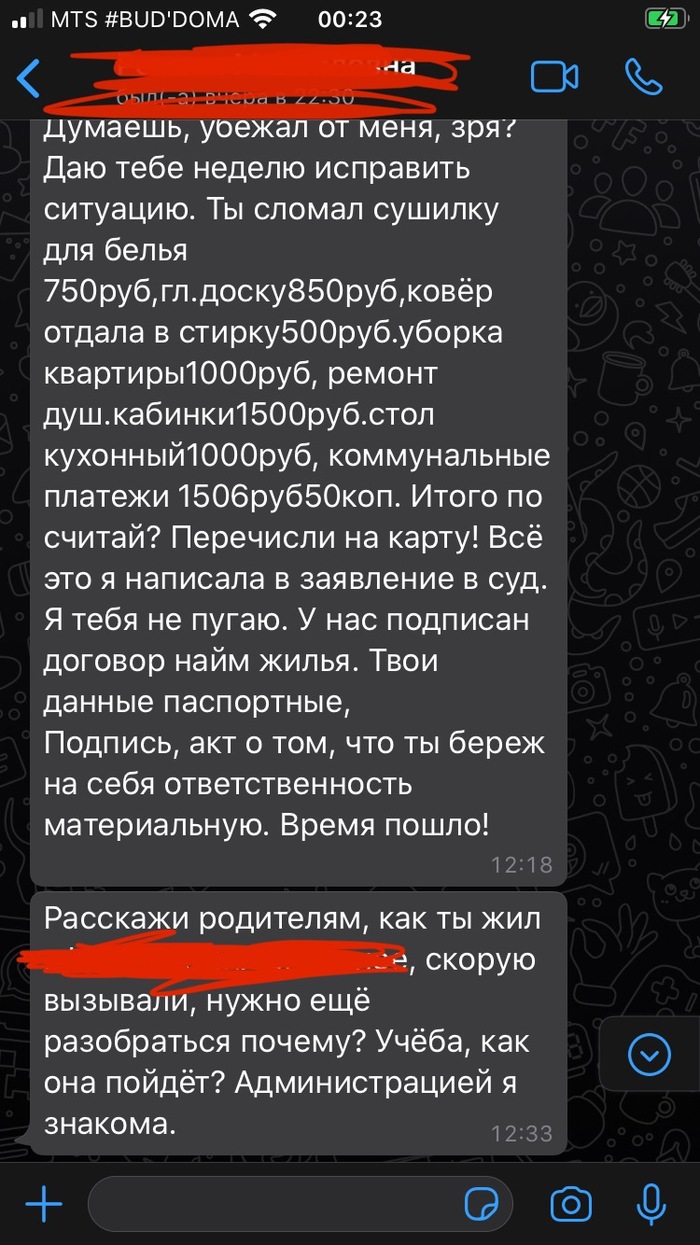Open the camera to take a photo
This screenshot has width=700, height=1245.
[571, 1204]
